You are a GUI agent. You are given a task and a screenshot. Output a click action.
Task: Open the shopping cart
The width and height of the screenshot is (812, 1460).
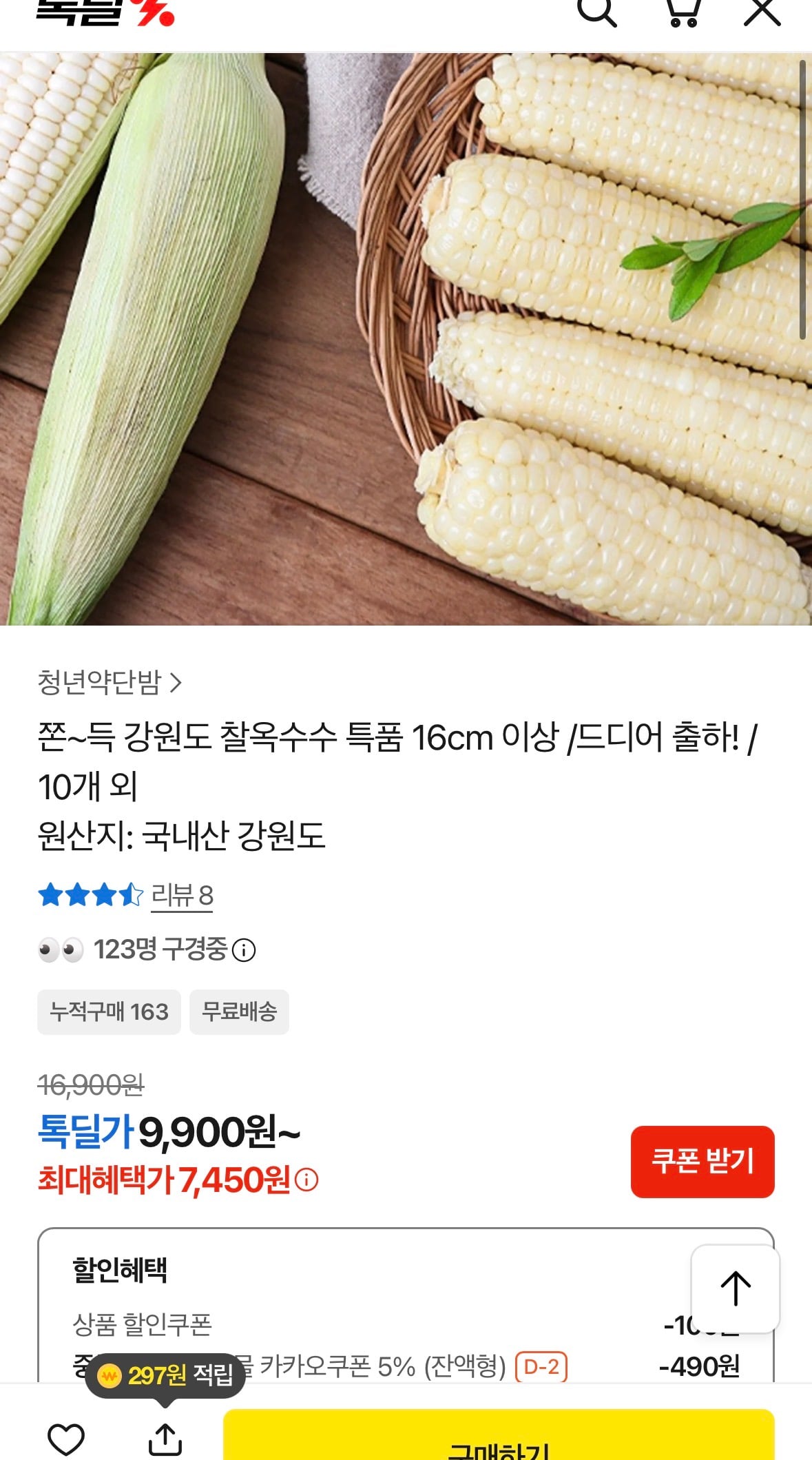pos(684,11)
